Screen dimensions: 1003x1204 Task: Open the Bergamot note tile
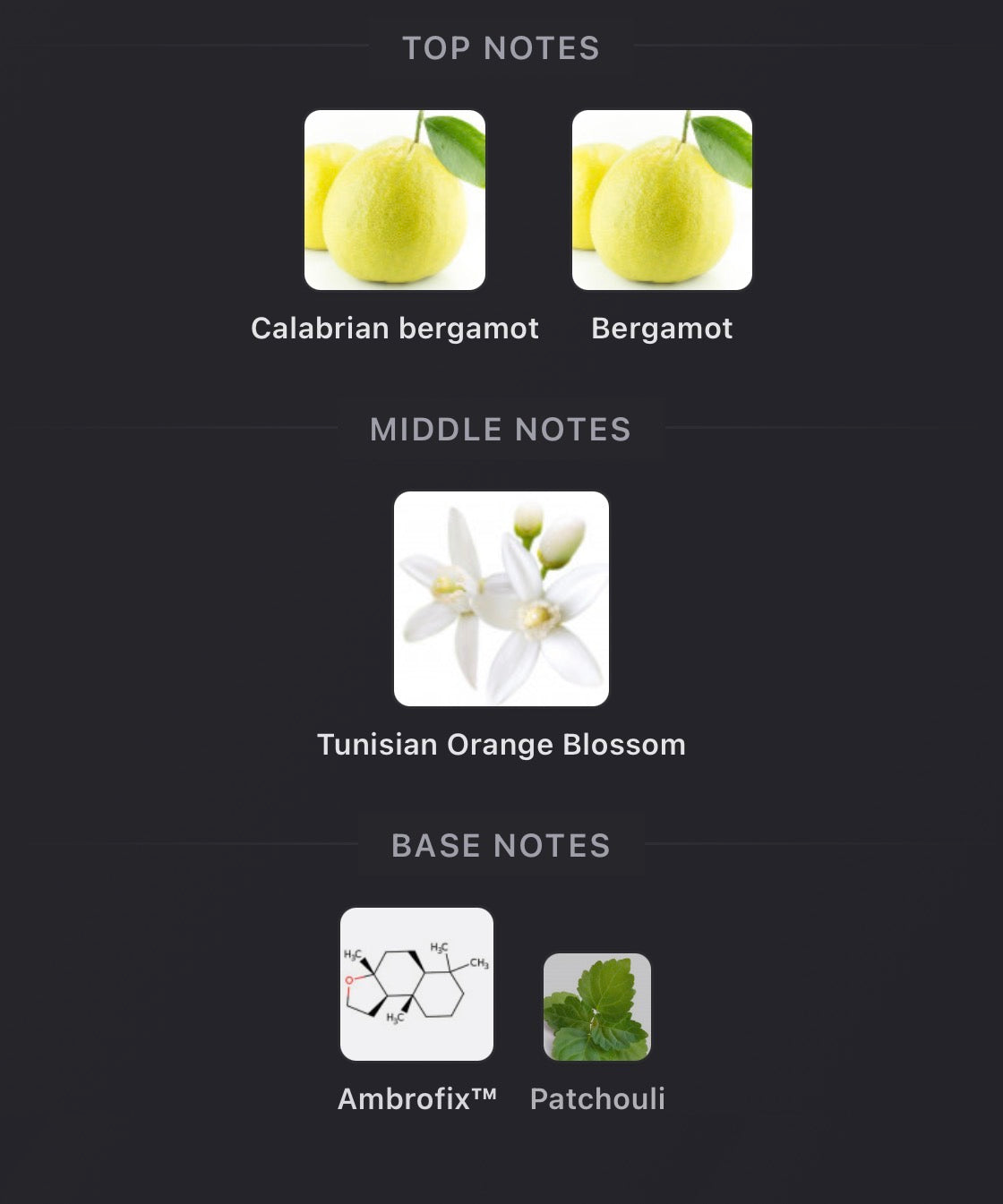[662, 201]
